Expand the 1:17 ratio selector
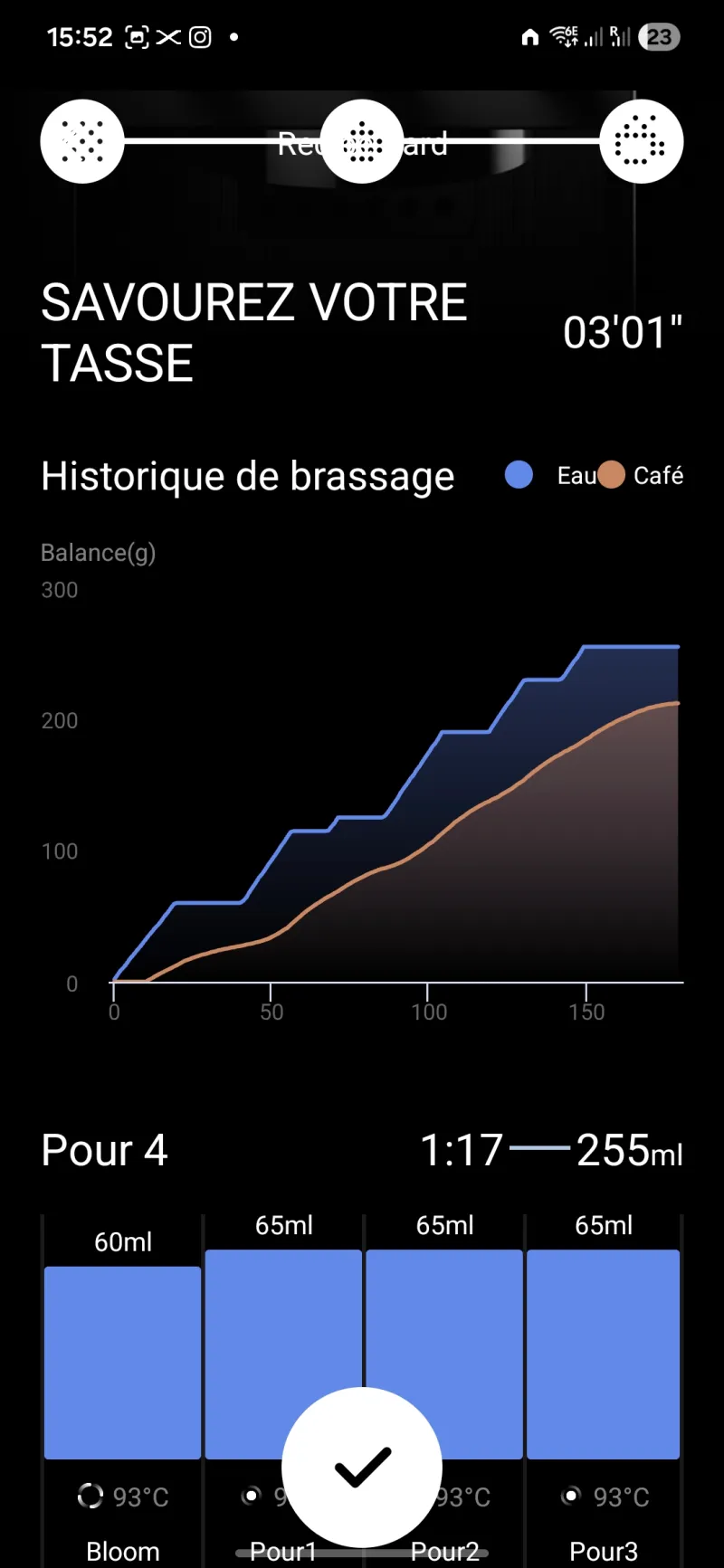724x1568 pixels. click(460, 1150)
